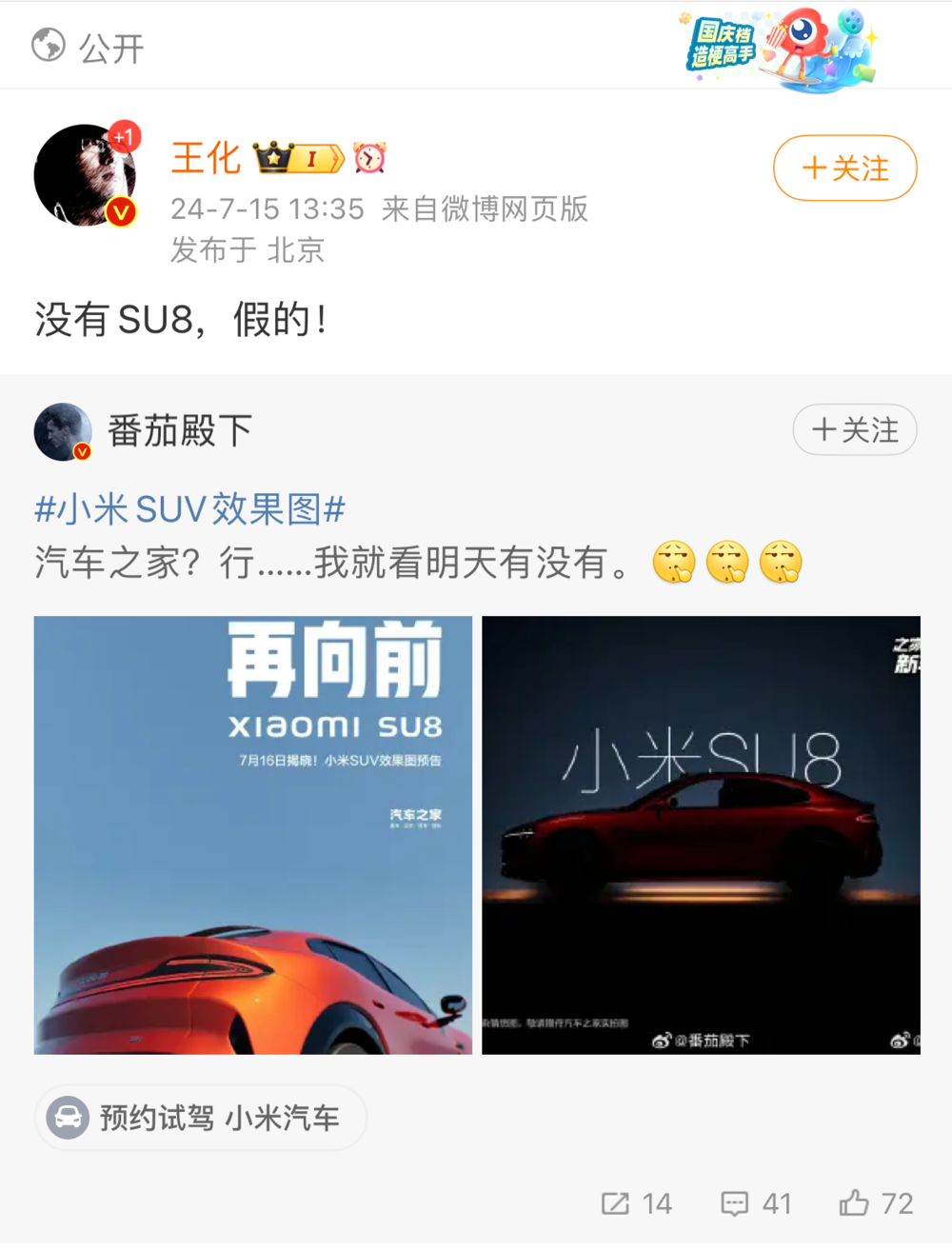
Task: Open 番茄殿下's username link
Action: point(180,431)
